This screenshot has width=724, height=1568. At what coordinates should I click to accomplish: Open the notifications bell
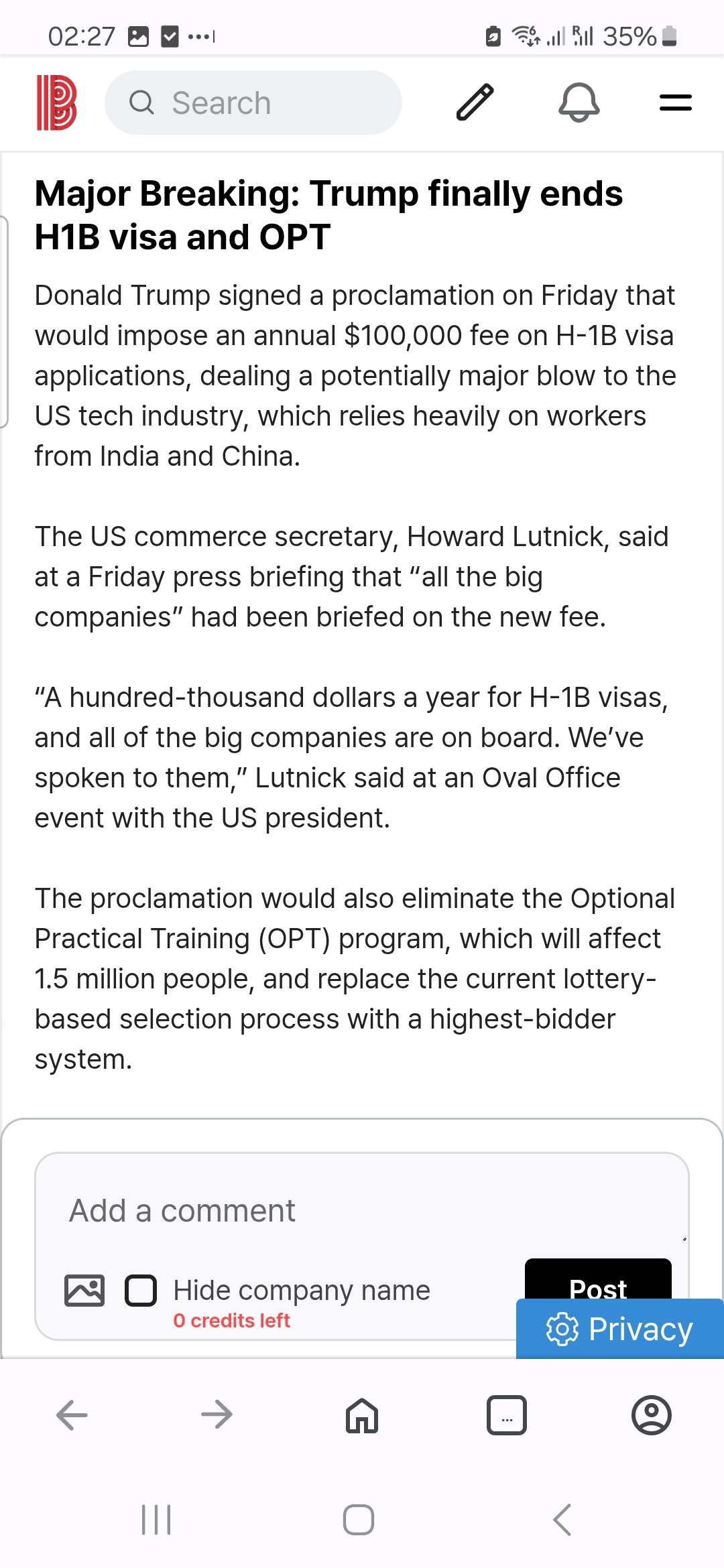579,103
